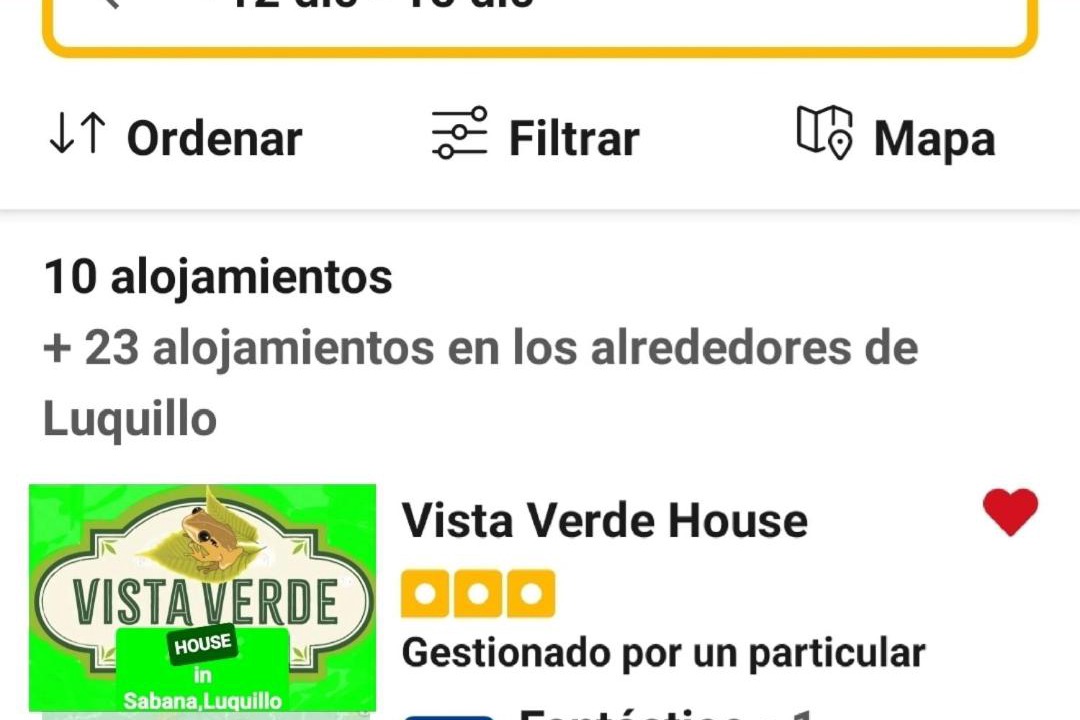1080x720 pixels.
Task: Remove Vista Verde House from favorites
Action: point(1010,512)
